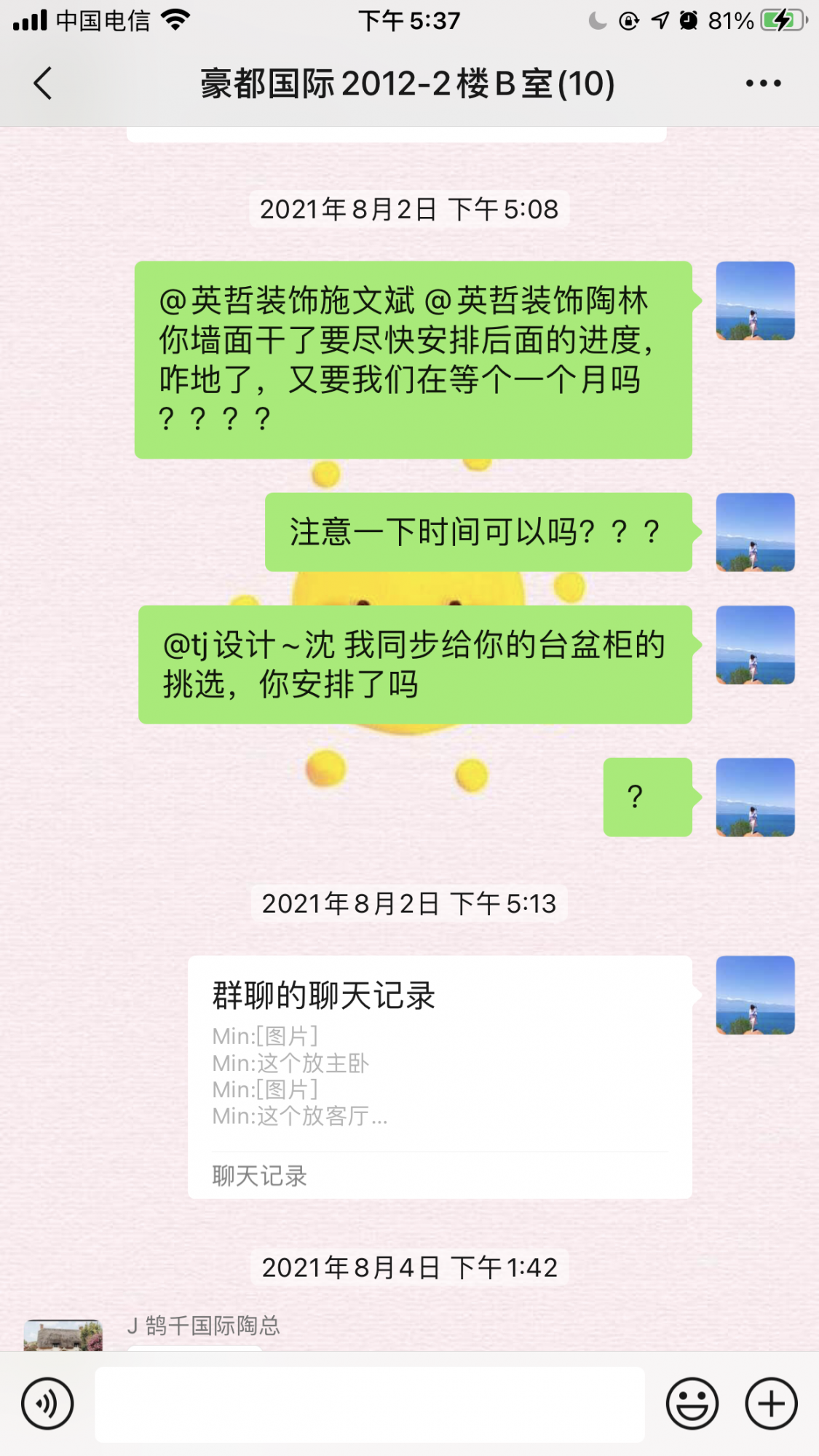This screenshot has height=1456, width=819.
Task: Open the forwarded 群聊的聊天记录 card
Action: (440, 1077)
